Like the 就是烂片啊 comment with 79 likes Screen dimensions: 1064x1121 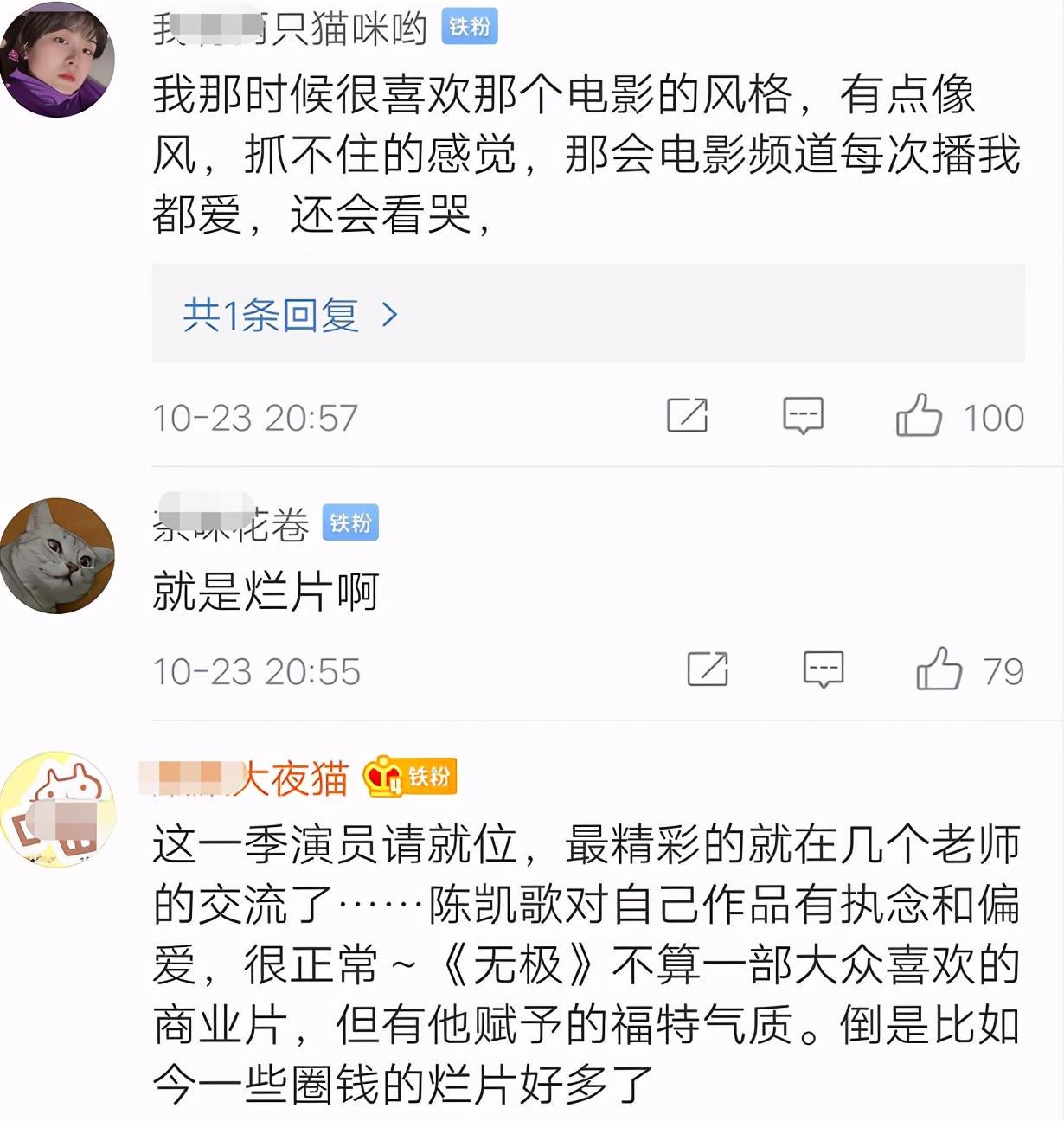[x=939, y=669]
